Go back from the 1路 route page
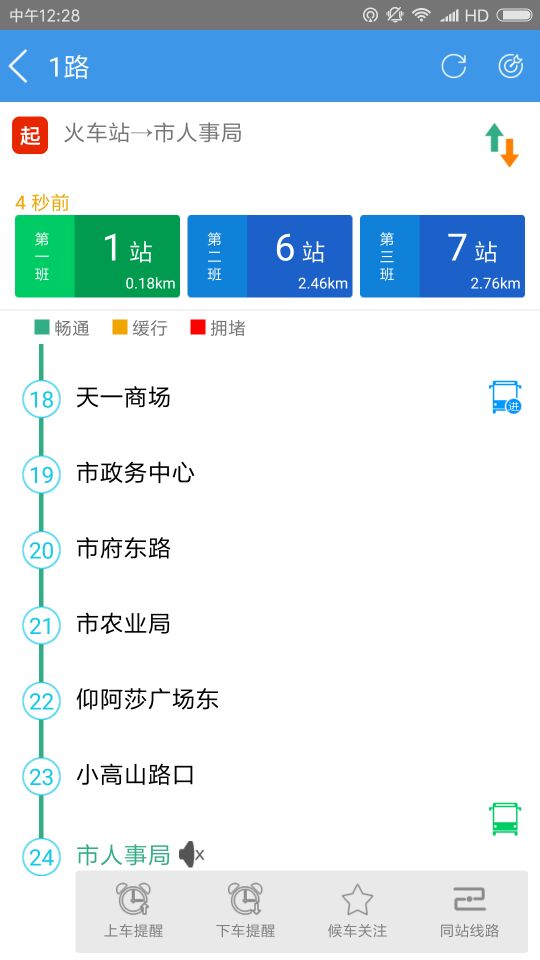Image resolution: width=540 pixels, height=960 pixels. click(x=19, y=66)
